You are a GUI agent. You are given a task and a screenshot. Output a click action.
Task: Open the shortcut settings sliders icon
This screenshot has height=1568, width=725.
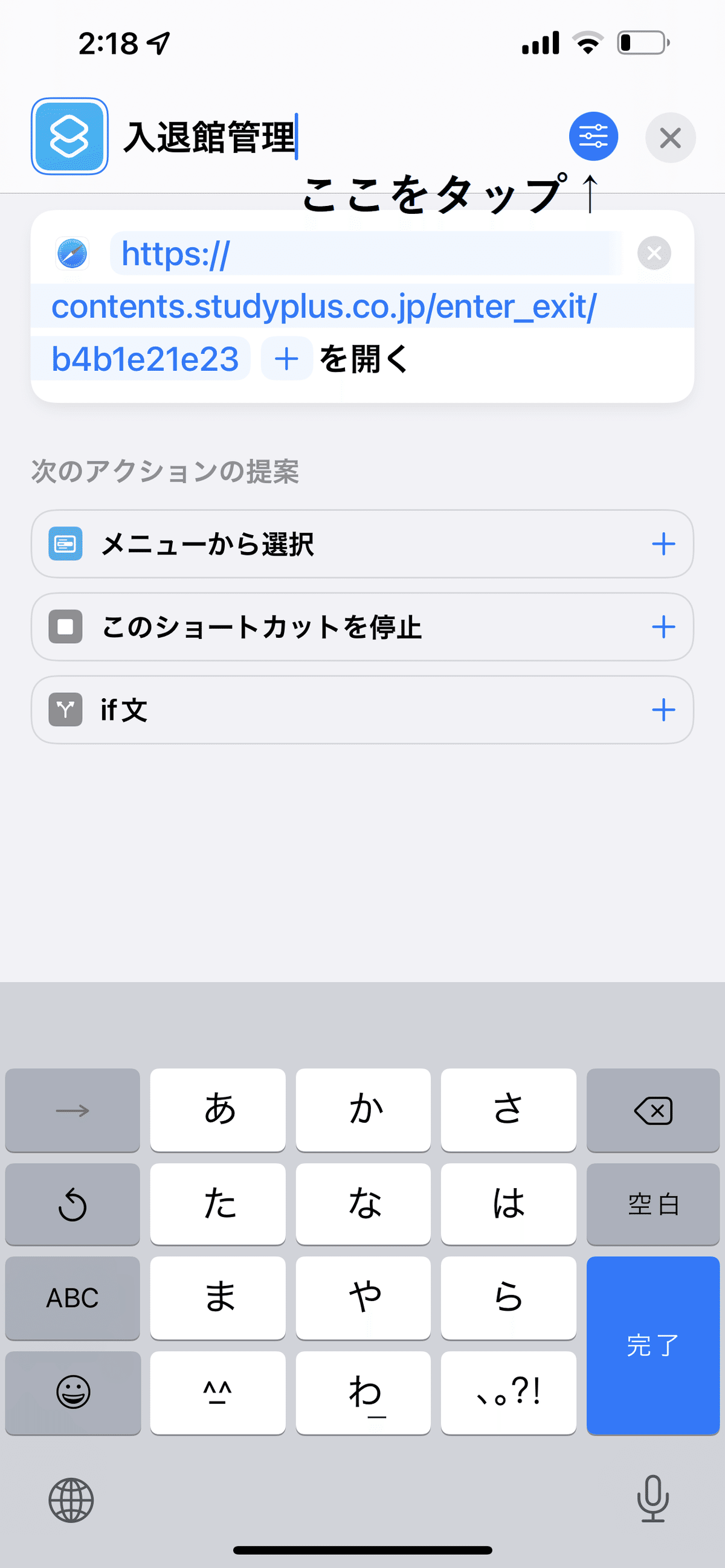tap(593, 137)
